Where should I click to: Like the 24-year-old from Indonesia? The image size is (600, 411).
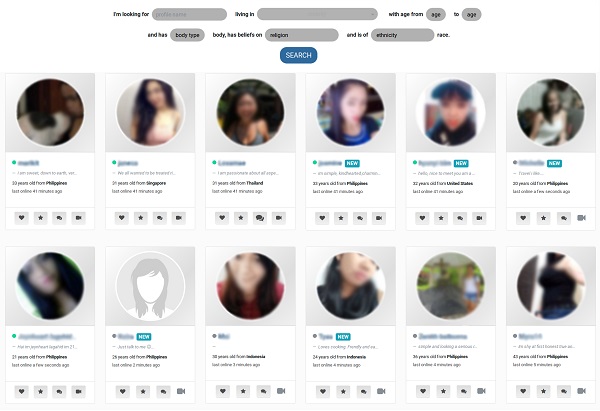322,390
